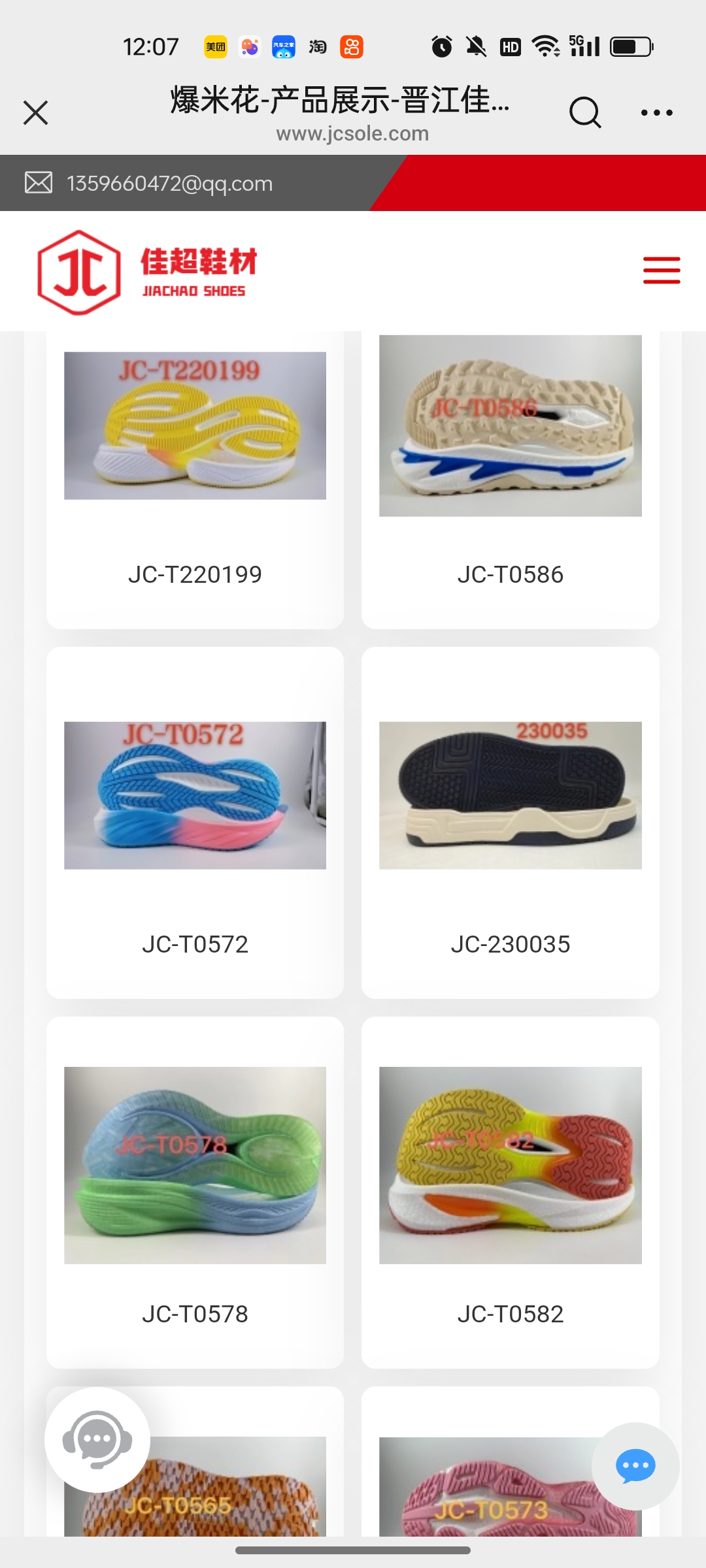Image resolution: width=706 pixels, height=1568 pixels.
Task: Open the three-dot overflow menu
Action: click(656, 112)
